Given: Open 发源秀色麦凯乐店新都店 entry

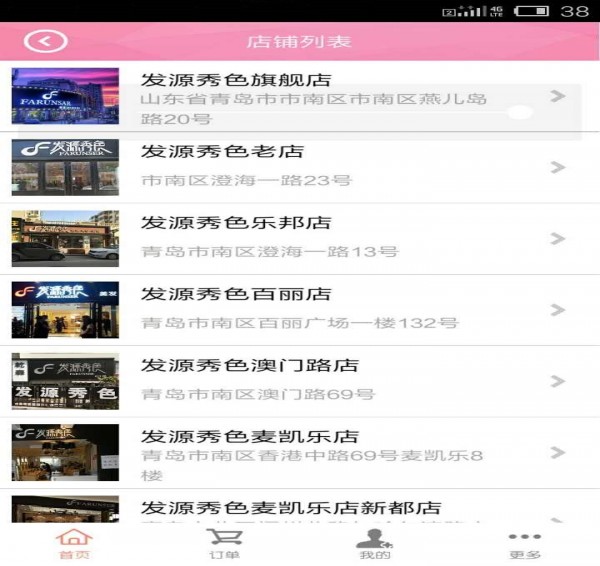Looking at the screenshot, I should [x=300, y=509].
